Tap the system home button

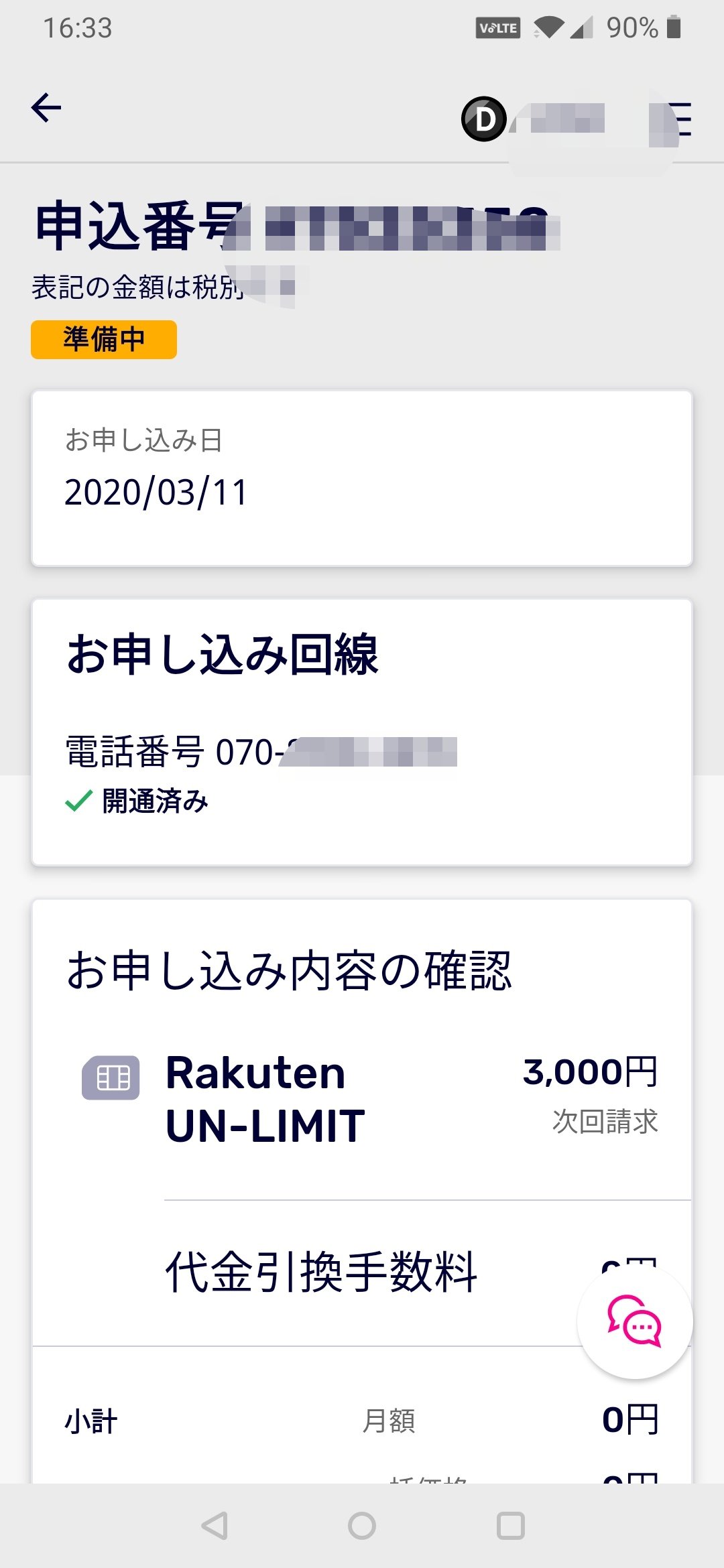coord(362,1526)
